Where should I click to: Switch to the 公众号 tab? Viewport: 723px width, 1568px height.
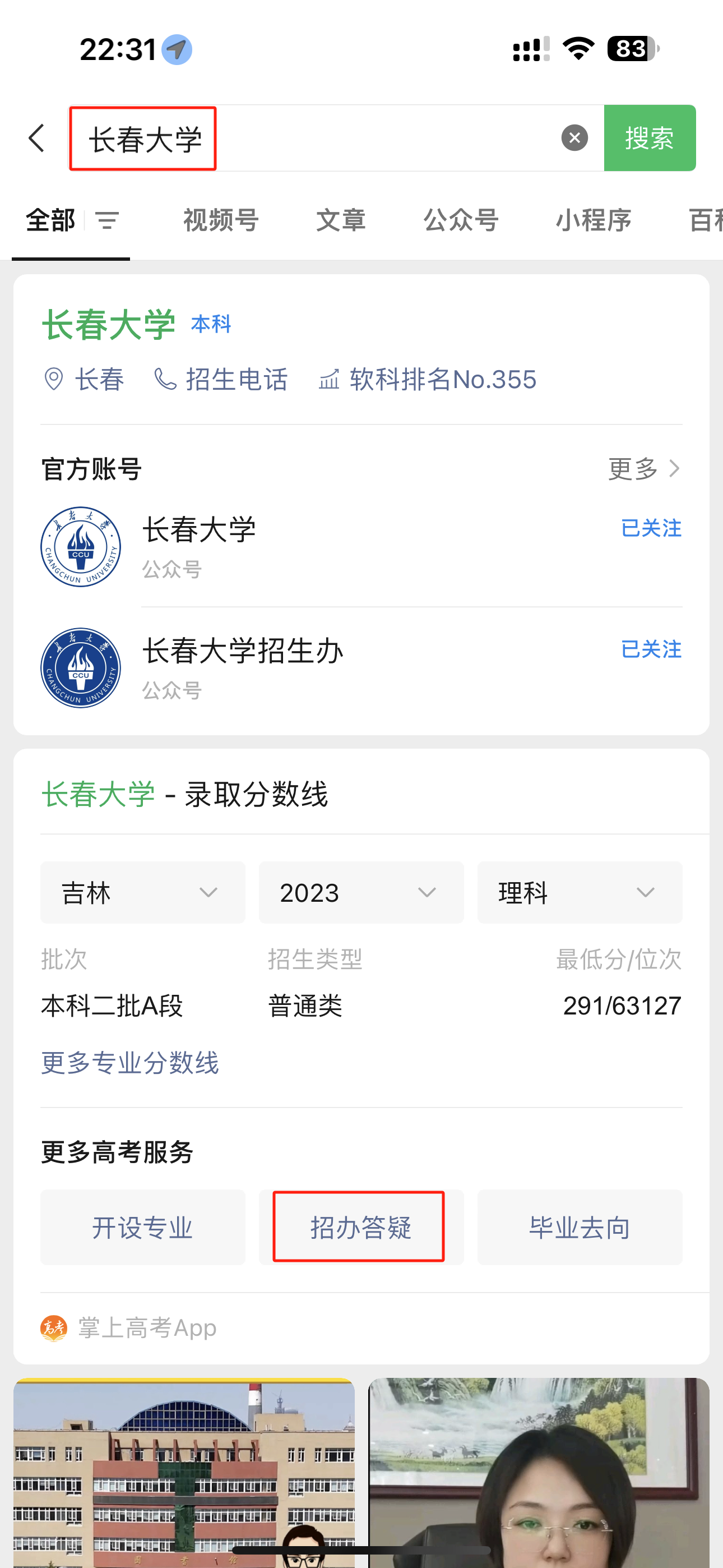[461, 220]
